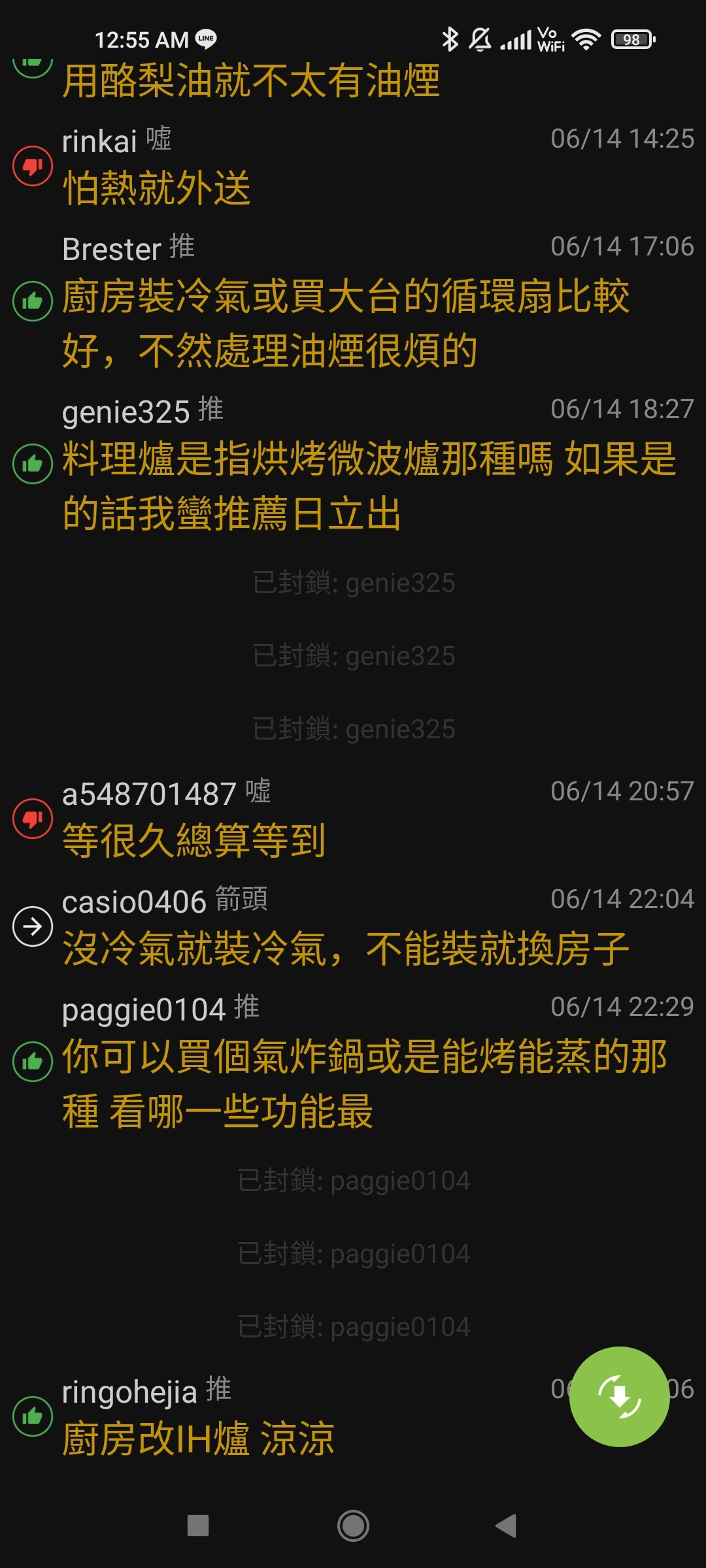Go back using the system back button
Screen dimensions: 706x1568
tap(506, 1526)
